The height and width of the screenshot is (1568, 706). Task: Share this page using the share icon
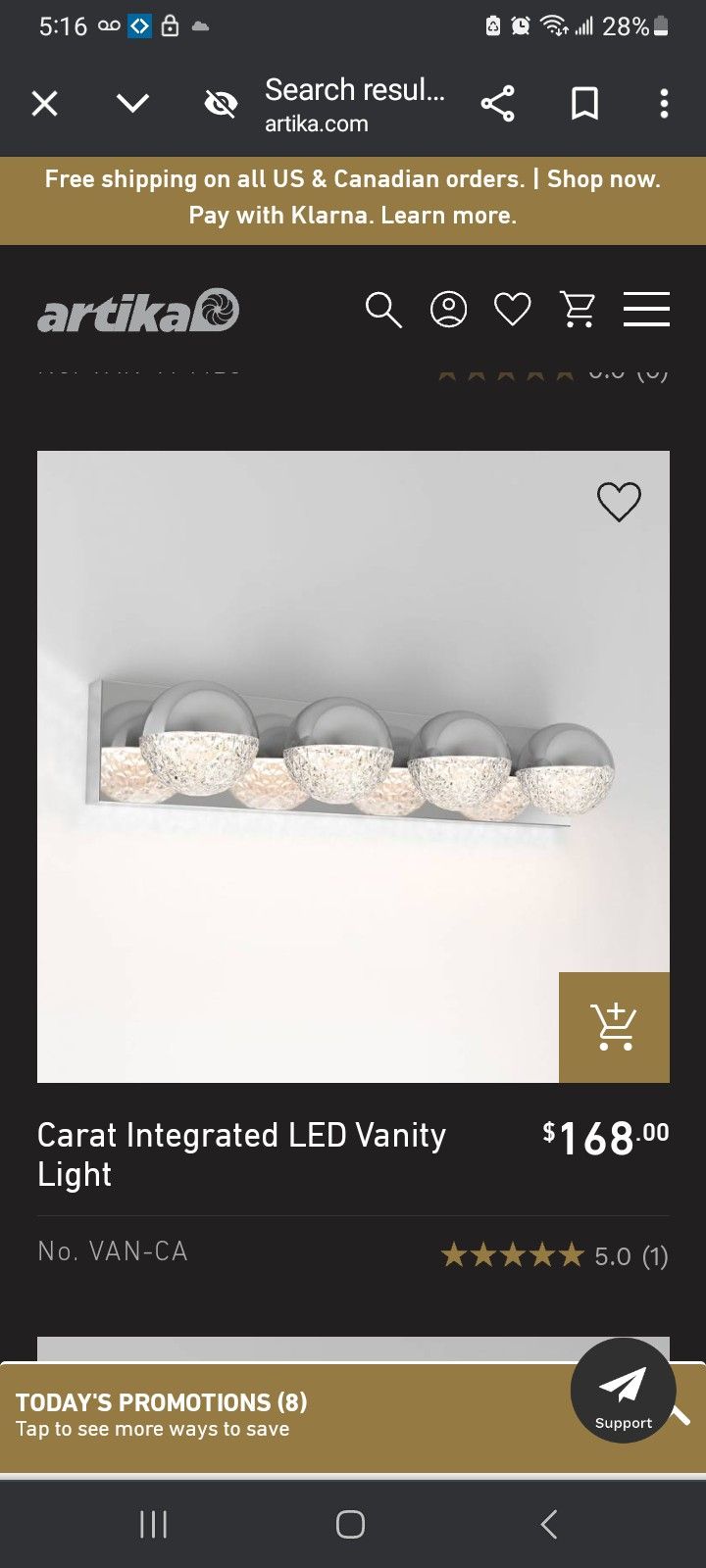[x=498, y=103]
